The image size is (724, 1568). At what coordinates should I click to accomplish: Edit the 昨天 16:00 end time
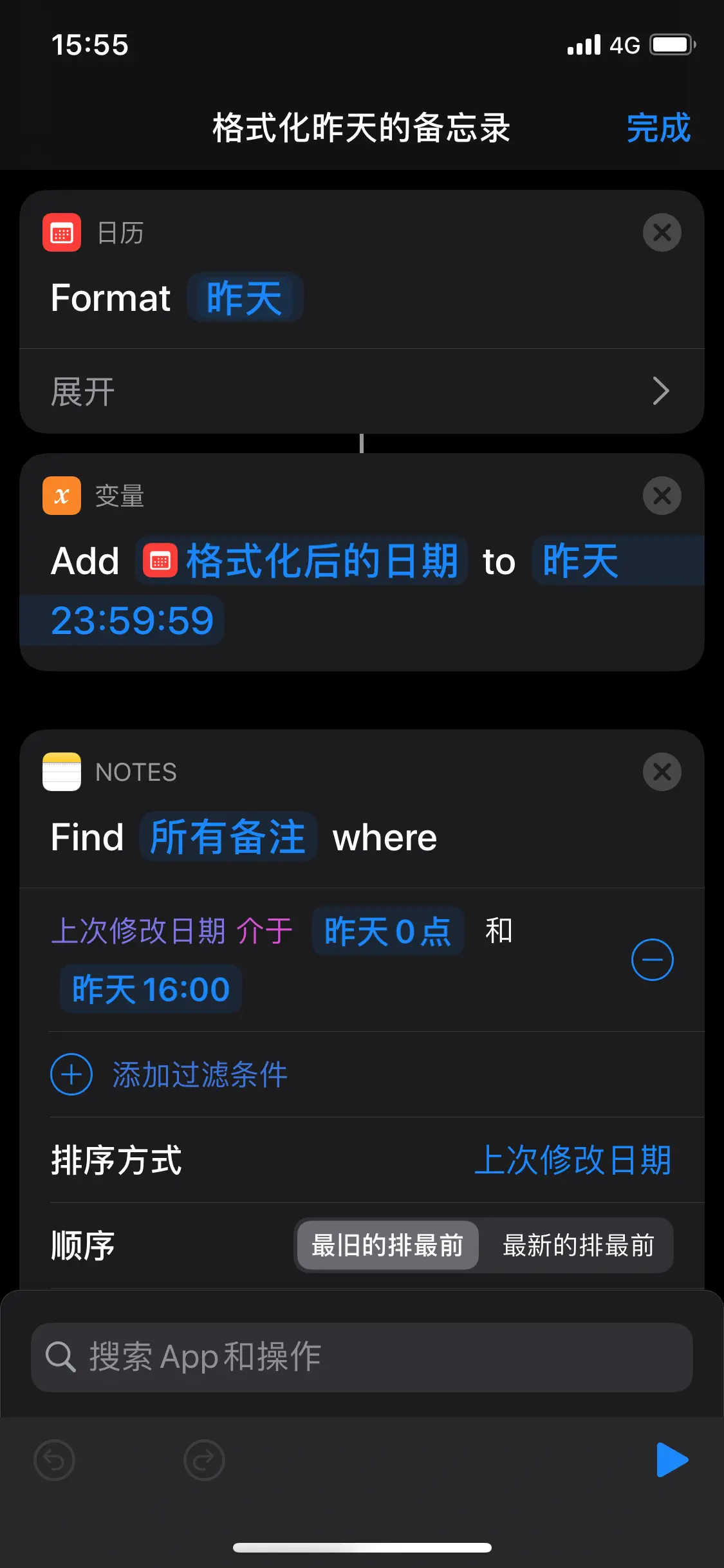coord(151,989)
